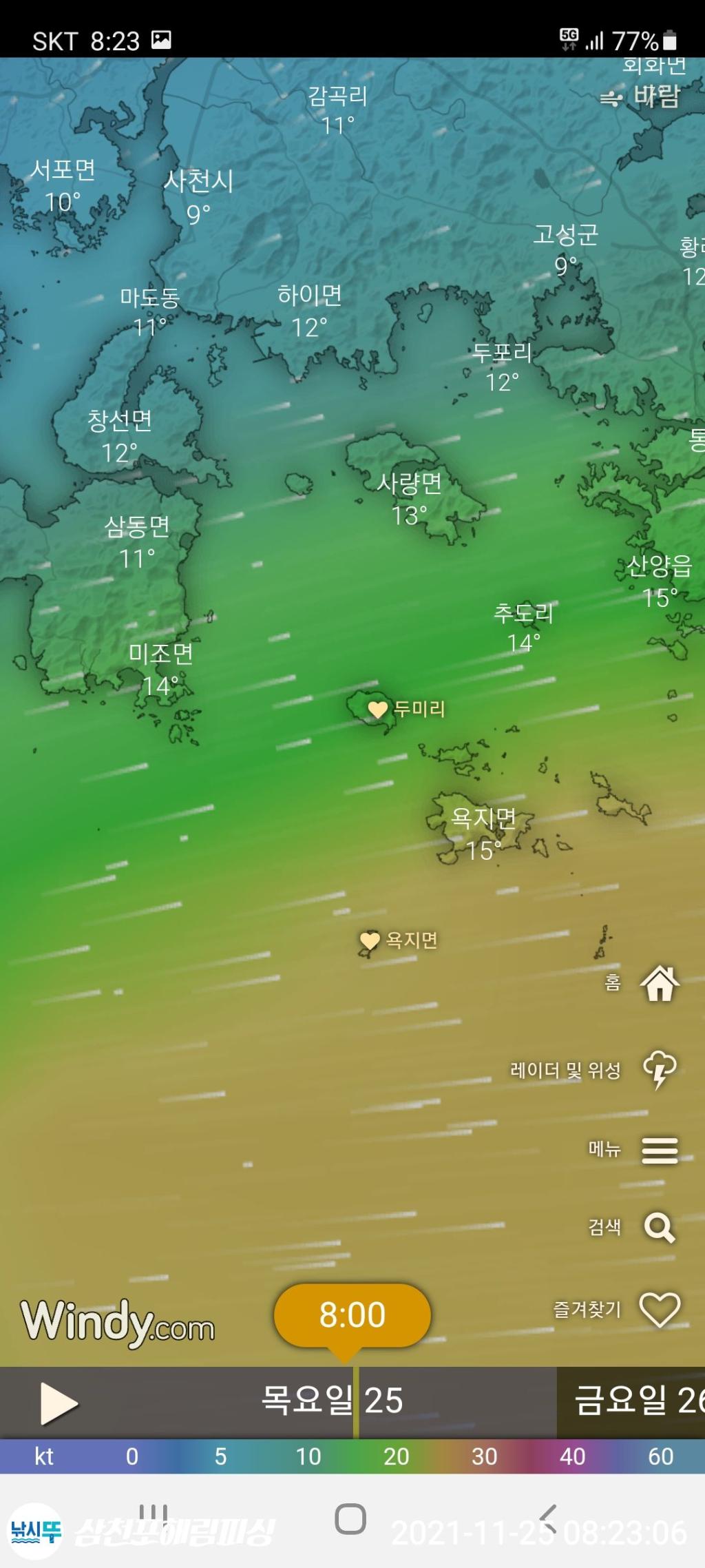The image size is (705, 1568).
Task: Open the 홈 (home) button
Action: pos(659,983)
